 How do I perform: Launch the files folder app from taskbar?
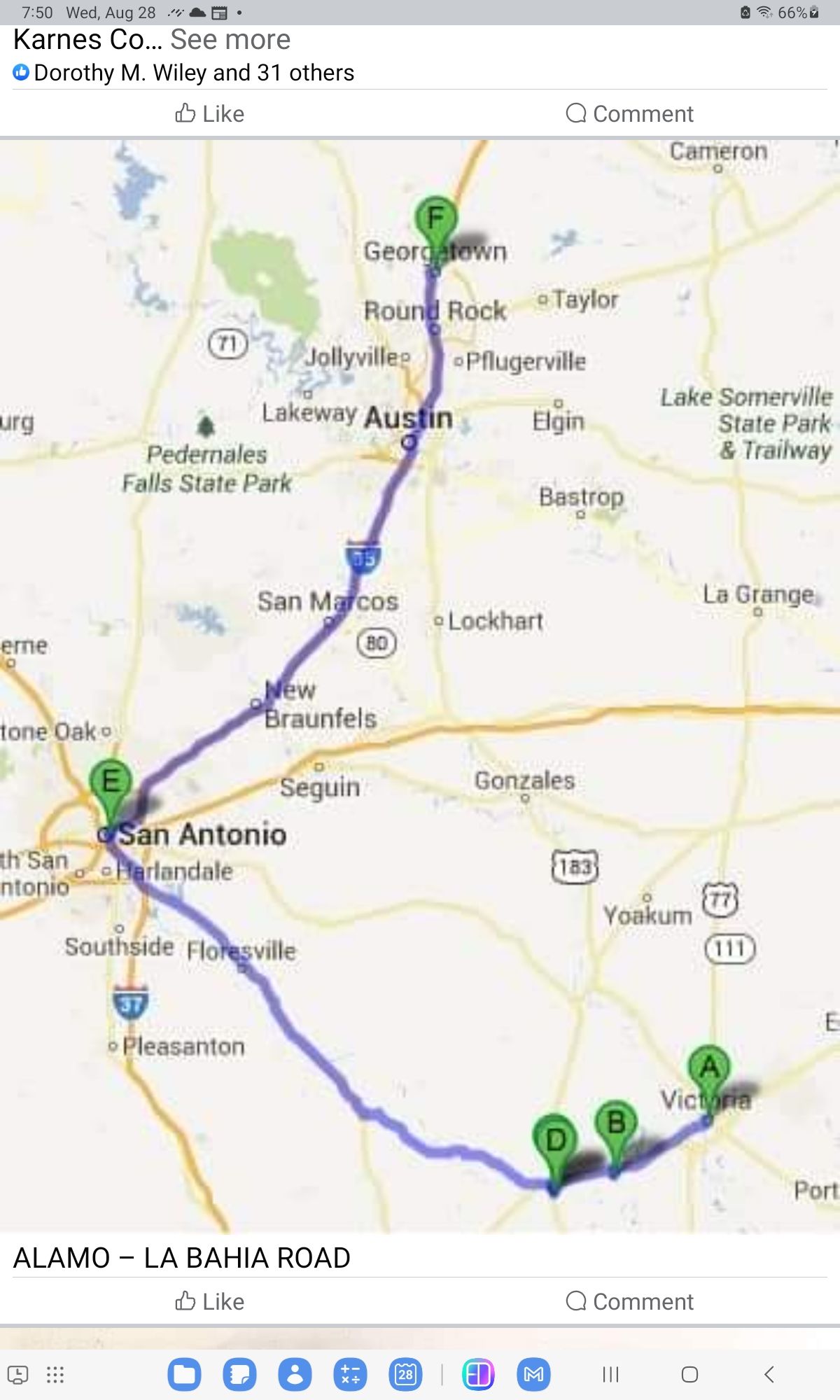(184, 1375)
